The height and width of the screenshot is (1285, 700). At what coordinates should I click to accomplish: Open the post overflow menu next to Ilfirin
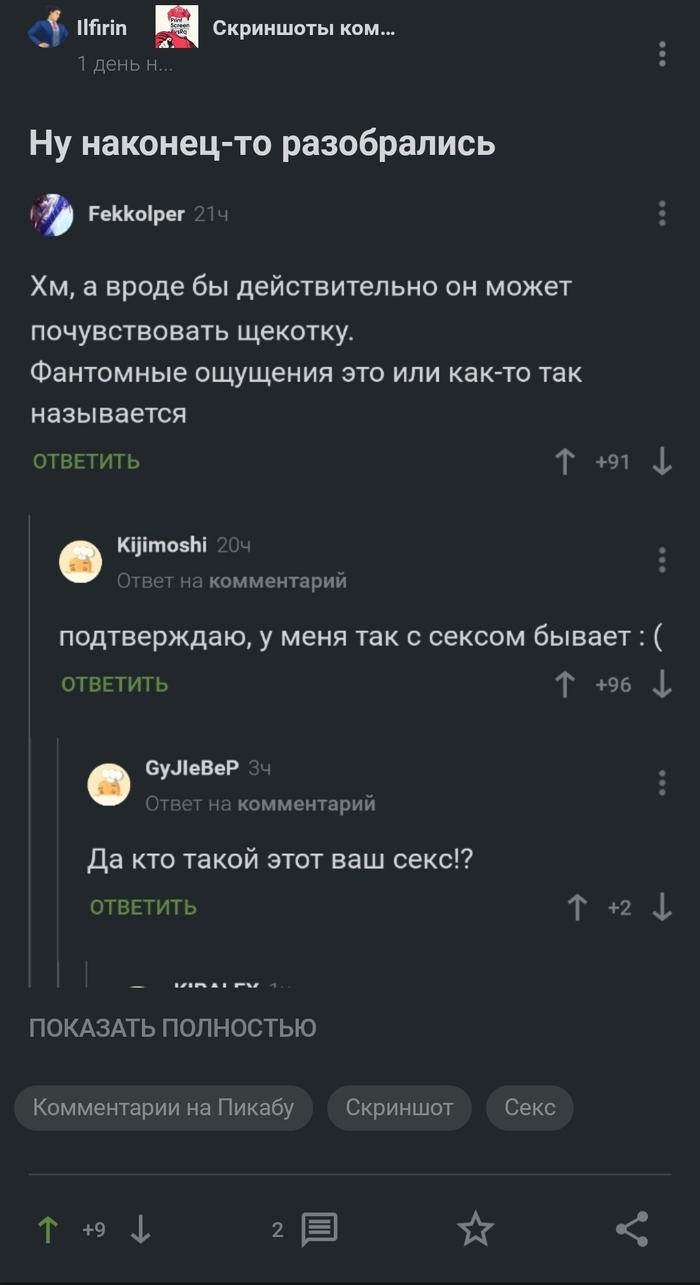click(662, 53)
